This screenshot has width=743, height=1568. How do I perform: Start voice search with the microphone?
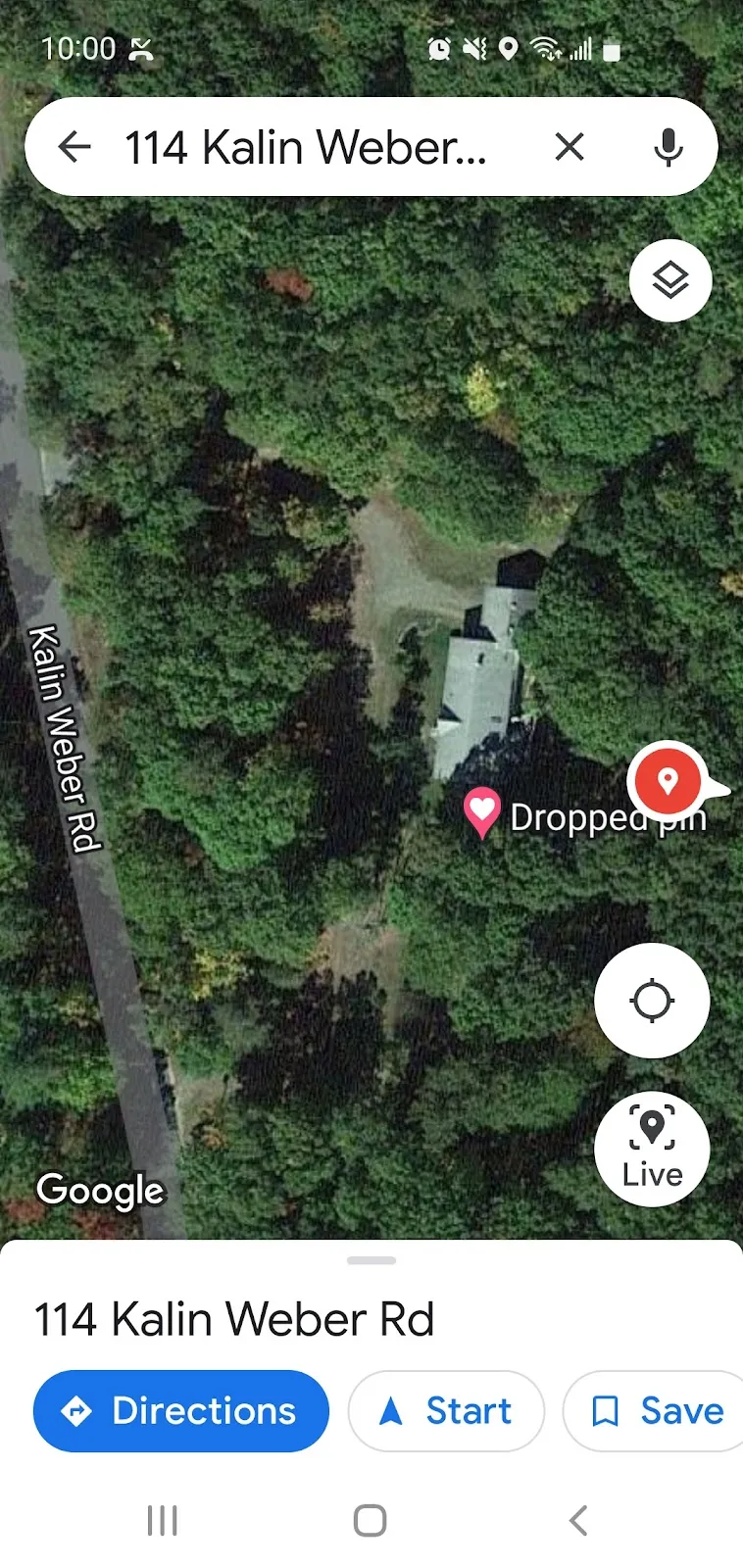click(669, 147)
